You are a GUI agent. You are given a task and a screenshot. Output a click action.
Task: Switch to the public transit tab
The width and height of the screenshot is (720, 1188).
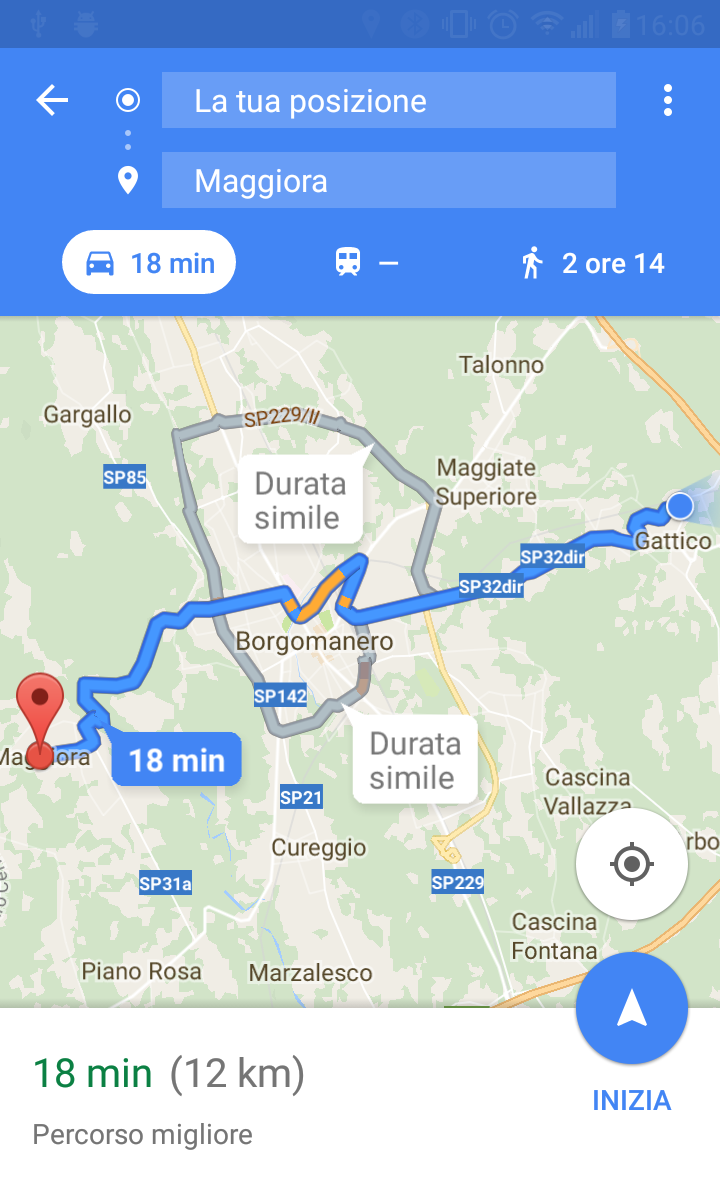(x=366, y=263)
